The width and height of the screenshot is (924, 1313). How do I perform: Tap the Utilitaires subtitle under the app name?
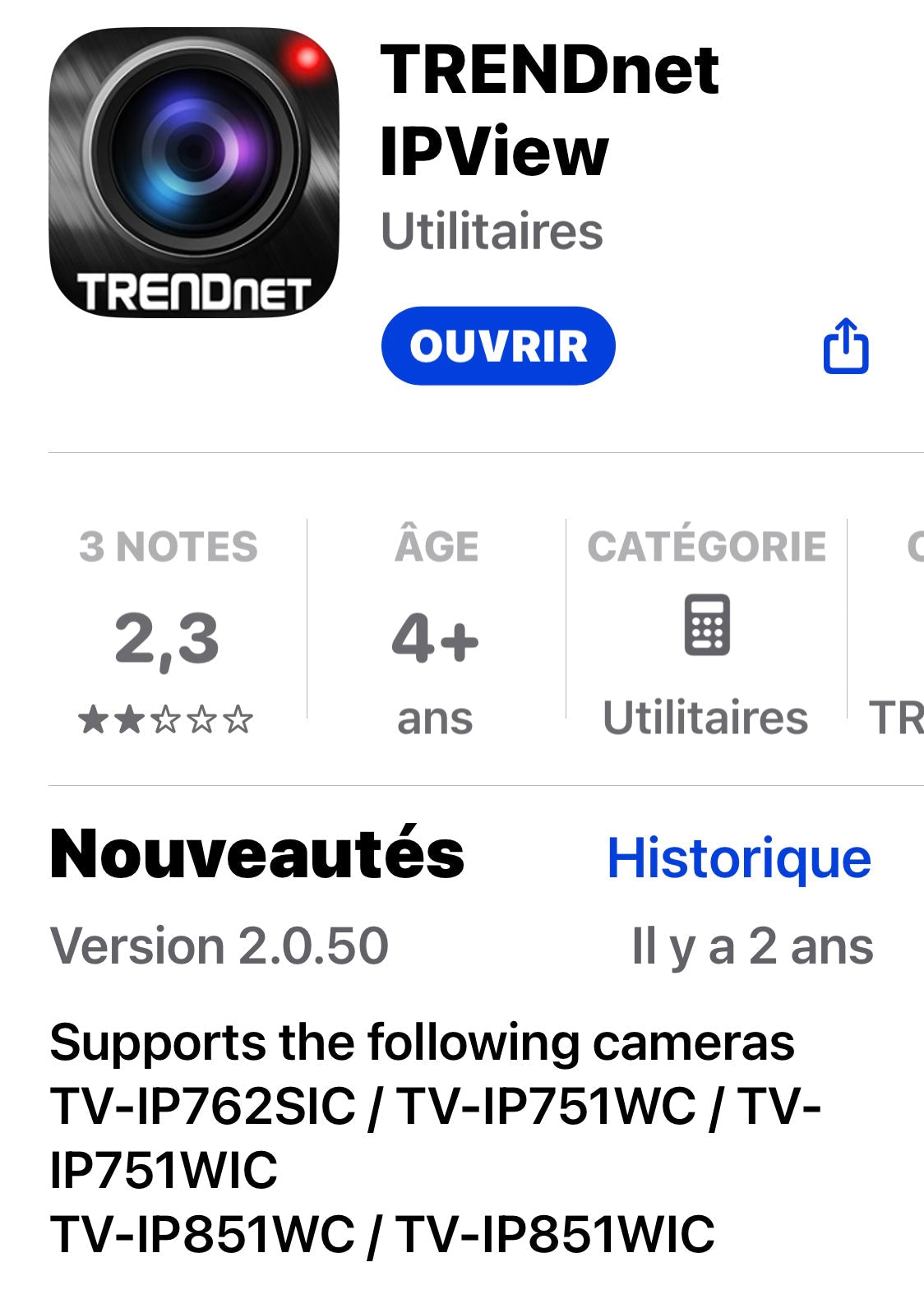pos(493,232)
